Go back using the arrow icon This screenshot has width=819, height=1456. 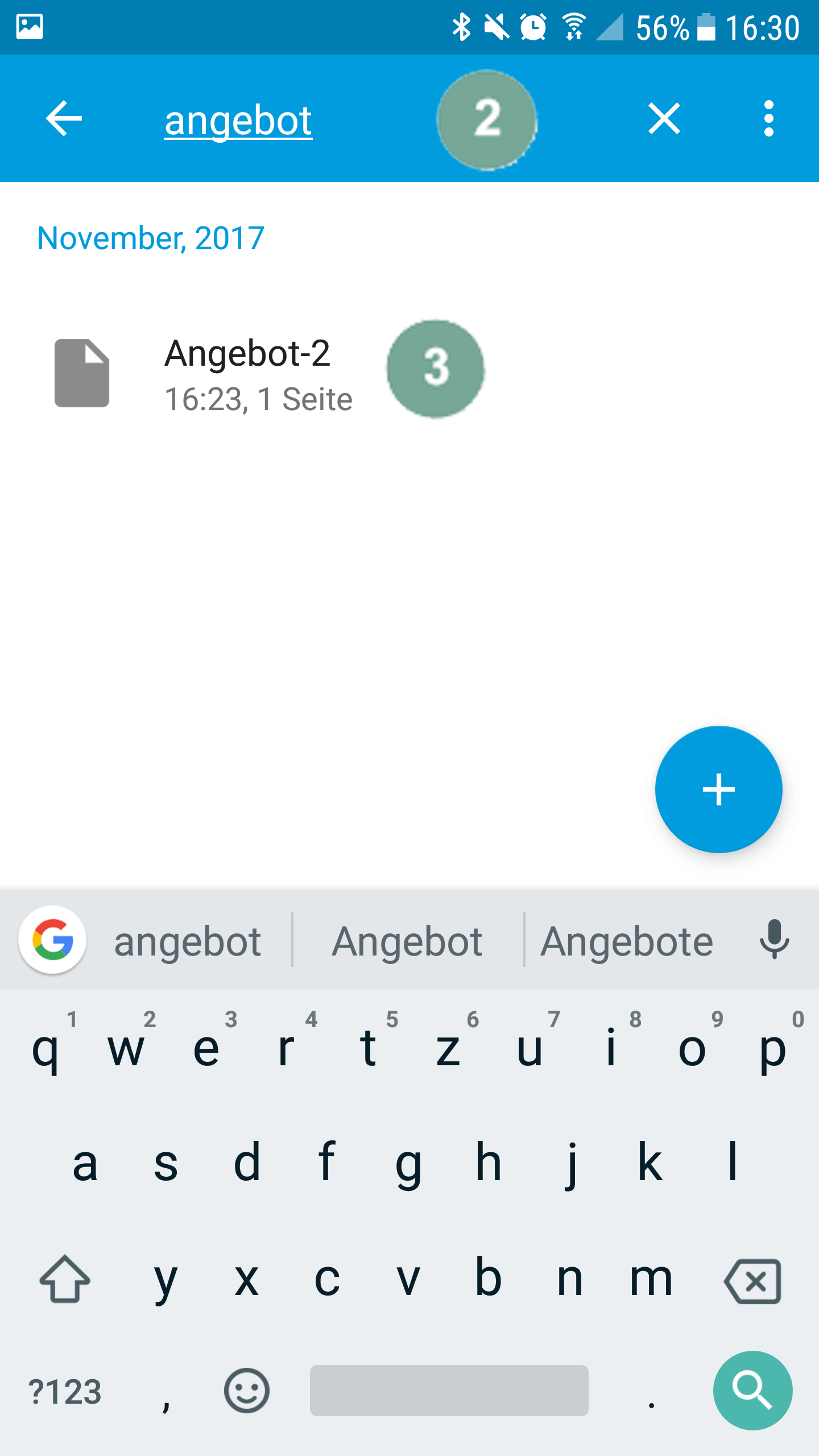(x=64, y=119)
